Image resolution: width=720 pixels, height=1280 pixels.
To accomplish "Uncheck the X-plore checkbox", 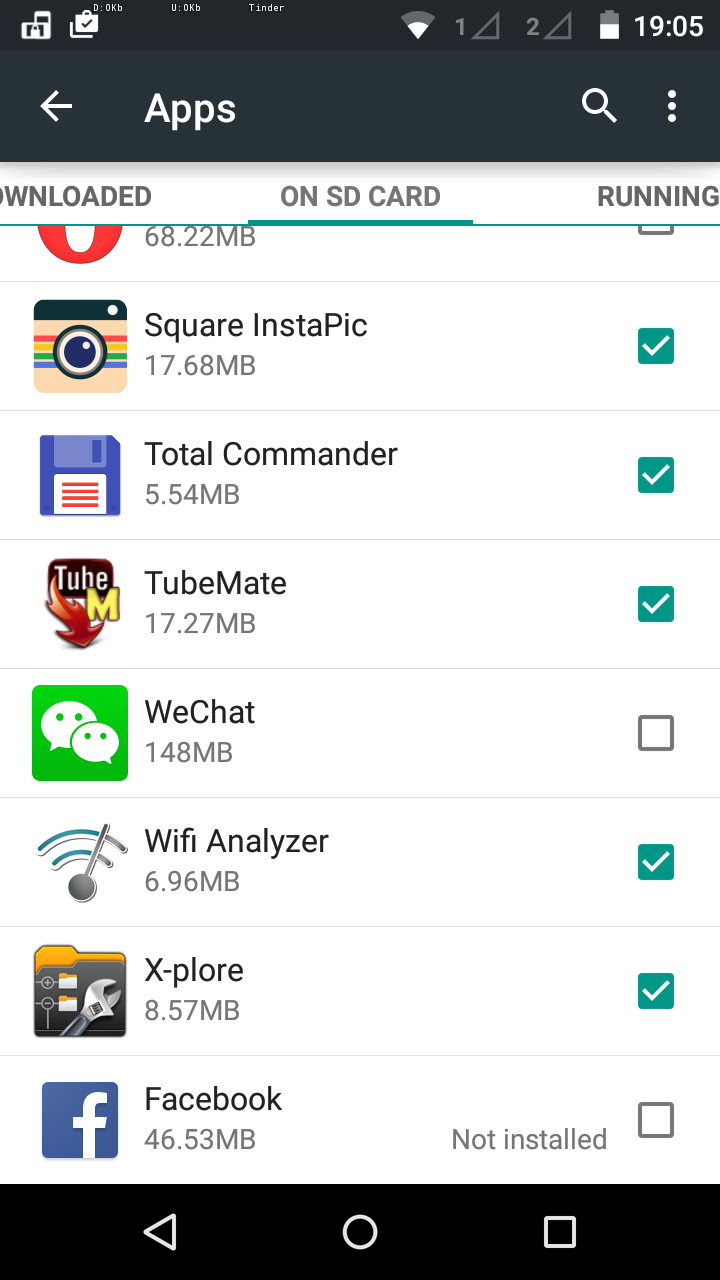I will pos(656,991).
